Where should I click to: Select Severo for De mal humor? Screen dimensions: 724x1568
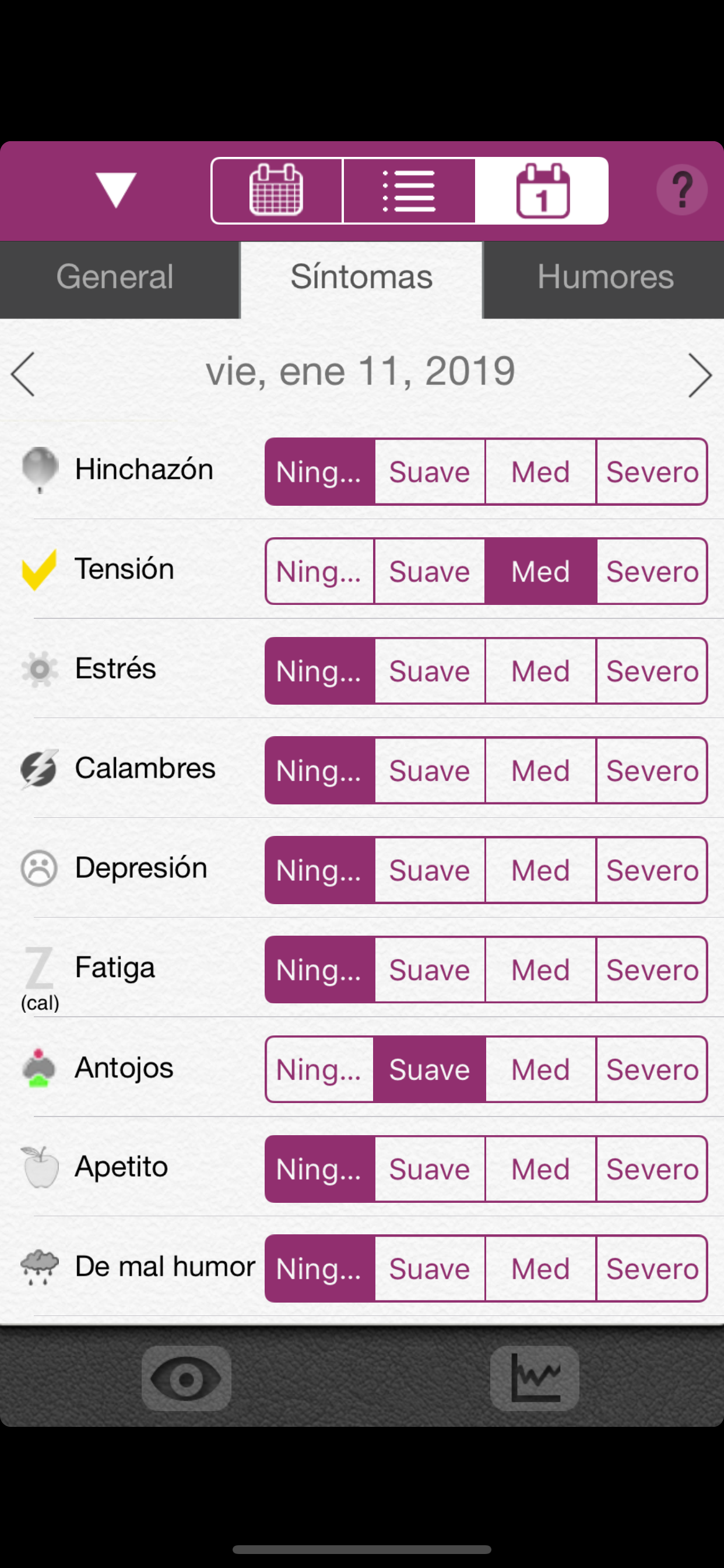pyautogui.click(x=652, y=1269)
